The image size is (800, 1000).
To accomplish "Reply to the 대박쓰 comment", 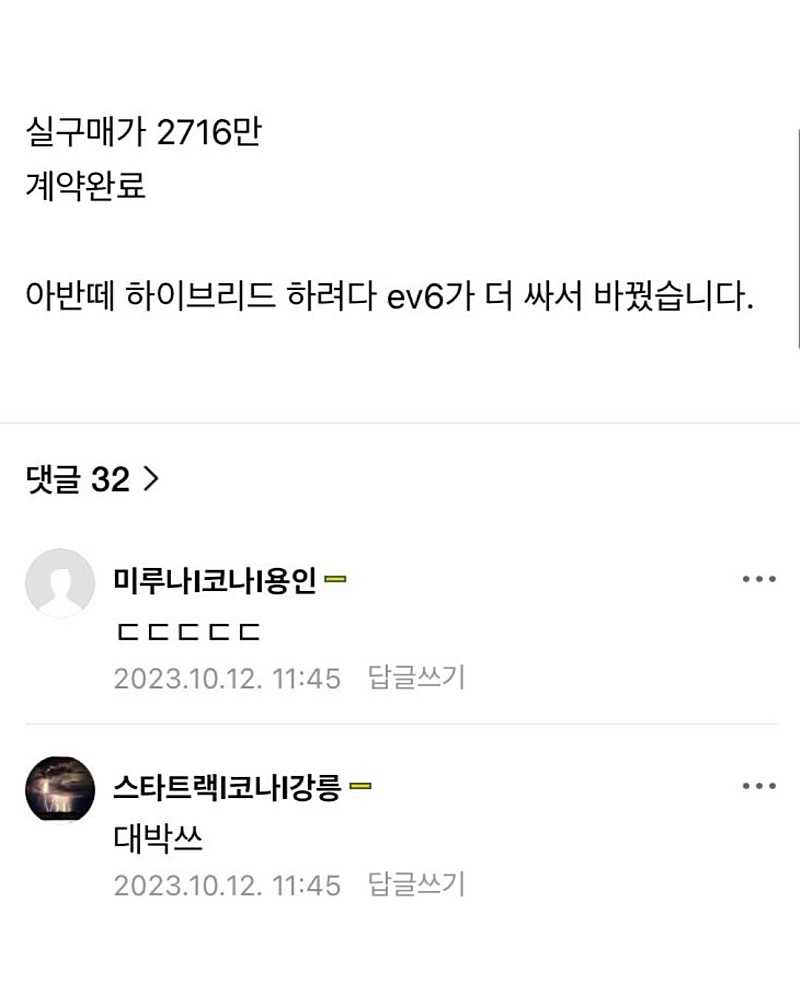I will tap(416, 885).
